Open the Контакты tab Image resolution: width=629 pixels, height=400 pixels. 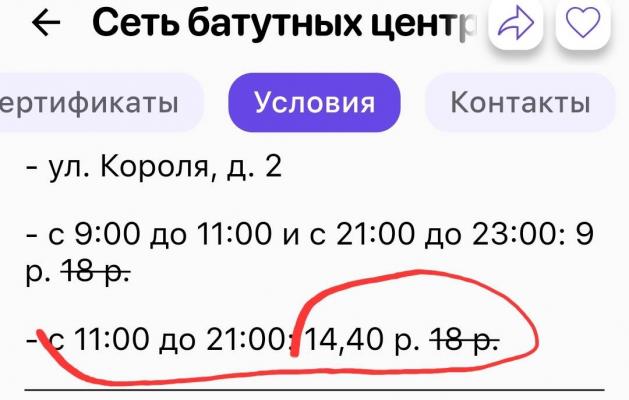pos(518,102)
